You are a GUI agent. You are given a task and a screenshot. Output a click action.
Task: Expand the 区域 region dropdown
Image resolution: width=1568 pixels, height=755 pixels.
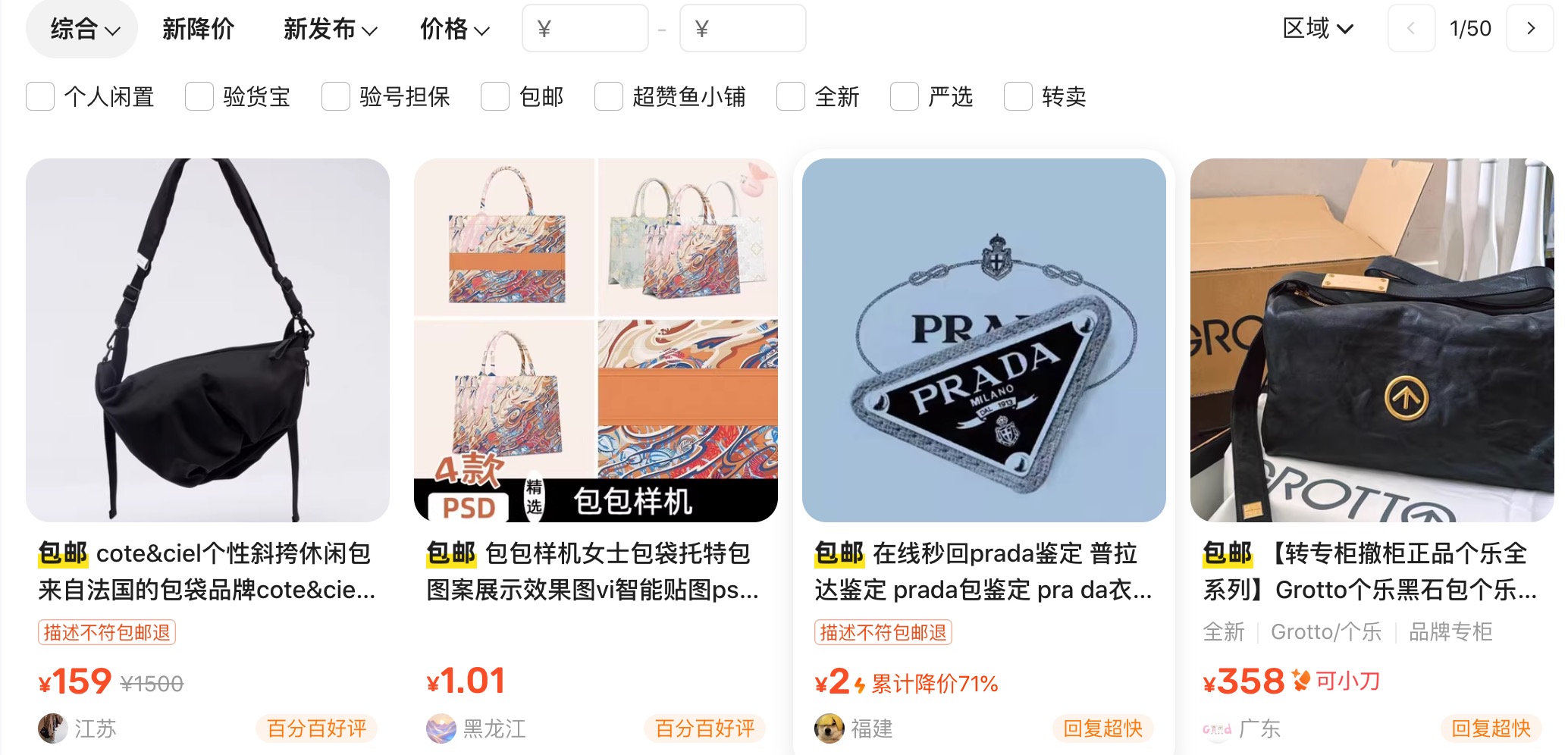pyautogui.click(x=1317, y=29)
